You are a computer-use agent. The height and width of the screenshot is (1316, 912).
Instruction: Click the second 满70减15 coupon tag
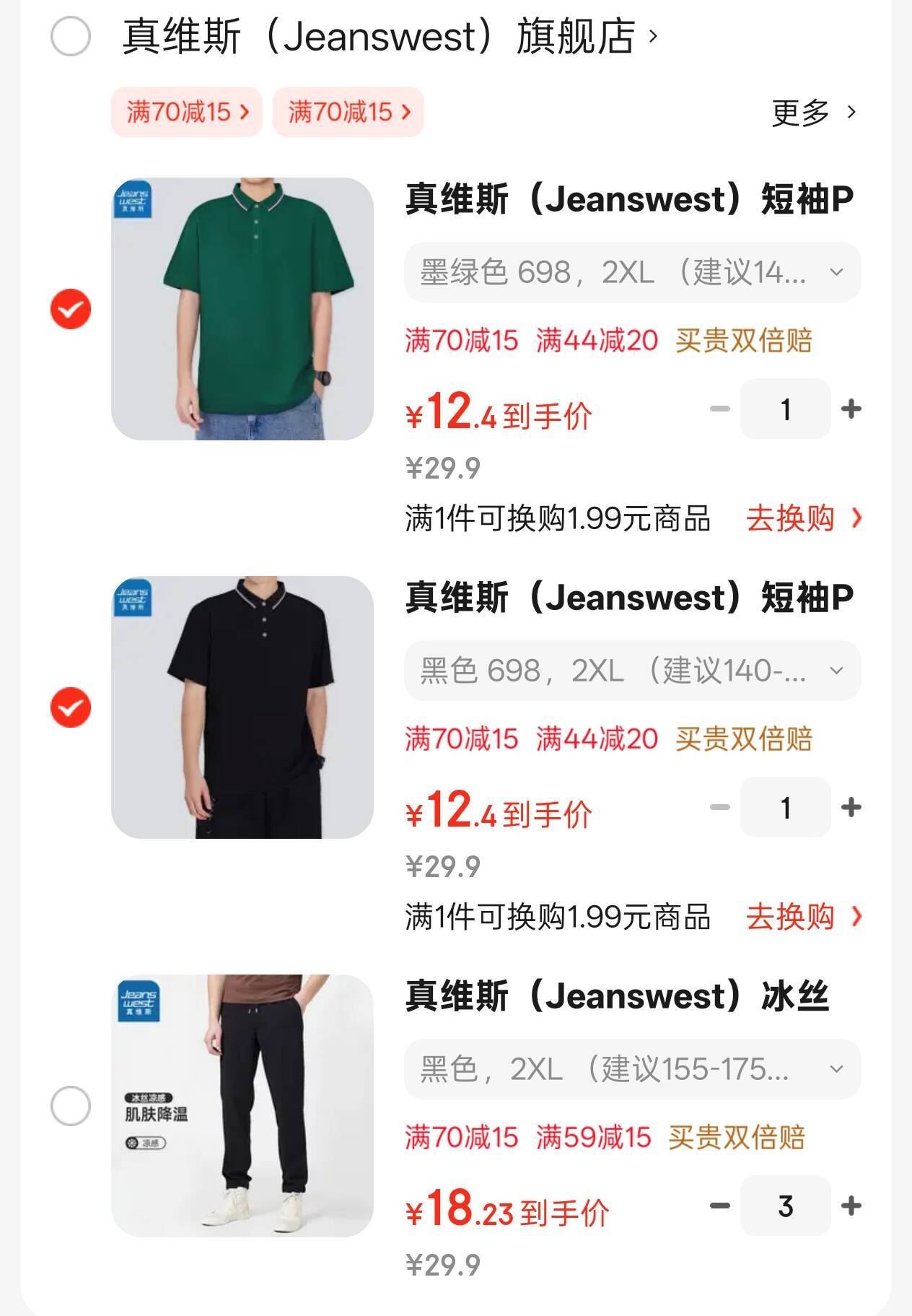click(x=348, y=113)
